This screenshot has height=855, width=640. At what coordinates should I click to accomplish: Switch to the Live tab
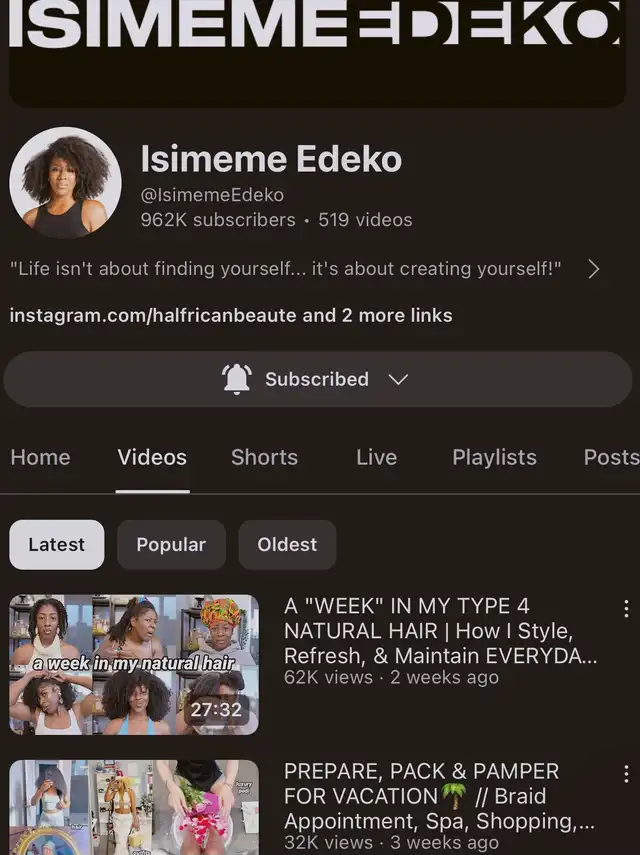(376, 457)
